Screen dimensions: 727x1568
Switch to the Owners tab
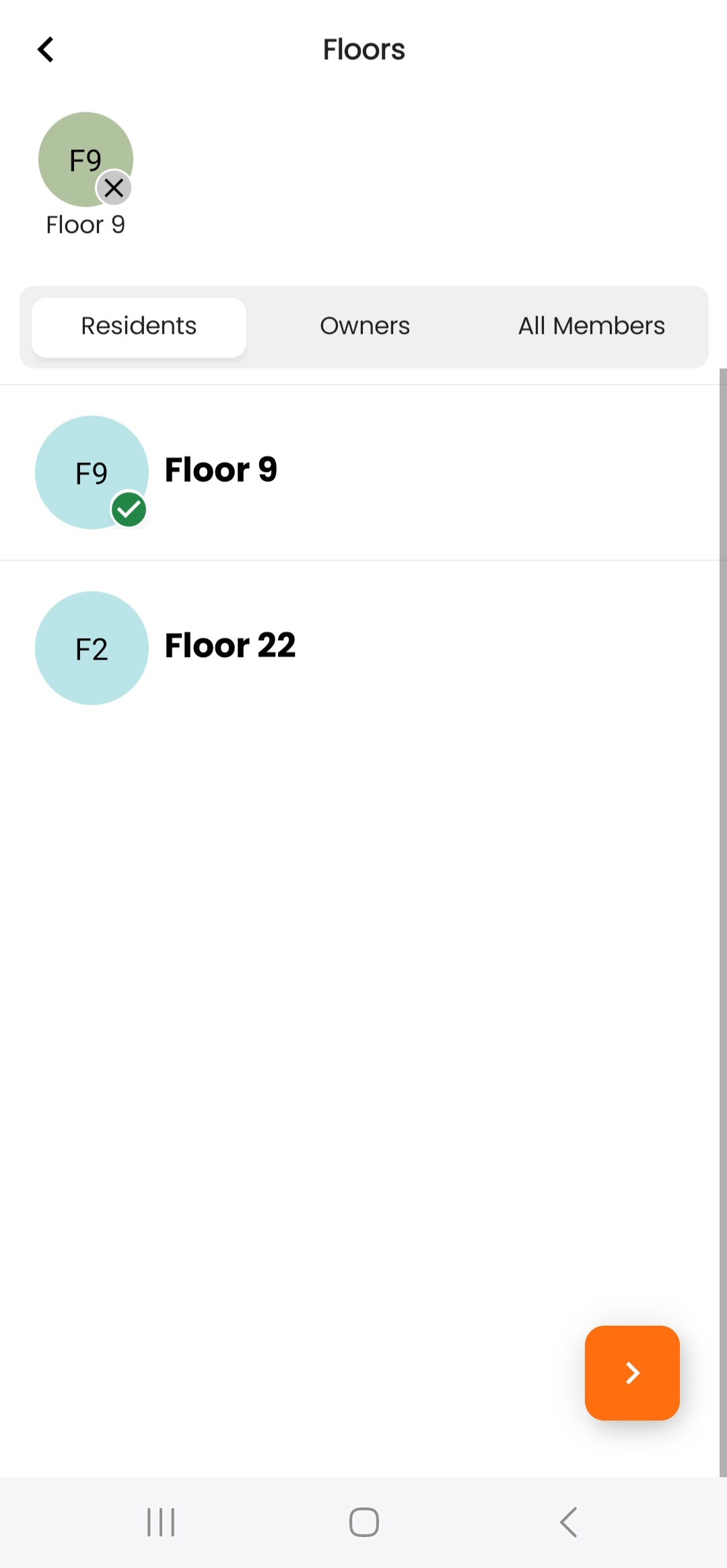(364, 327)
